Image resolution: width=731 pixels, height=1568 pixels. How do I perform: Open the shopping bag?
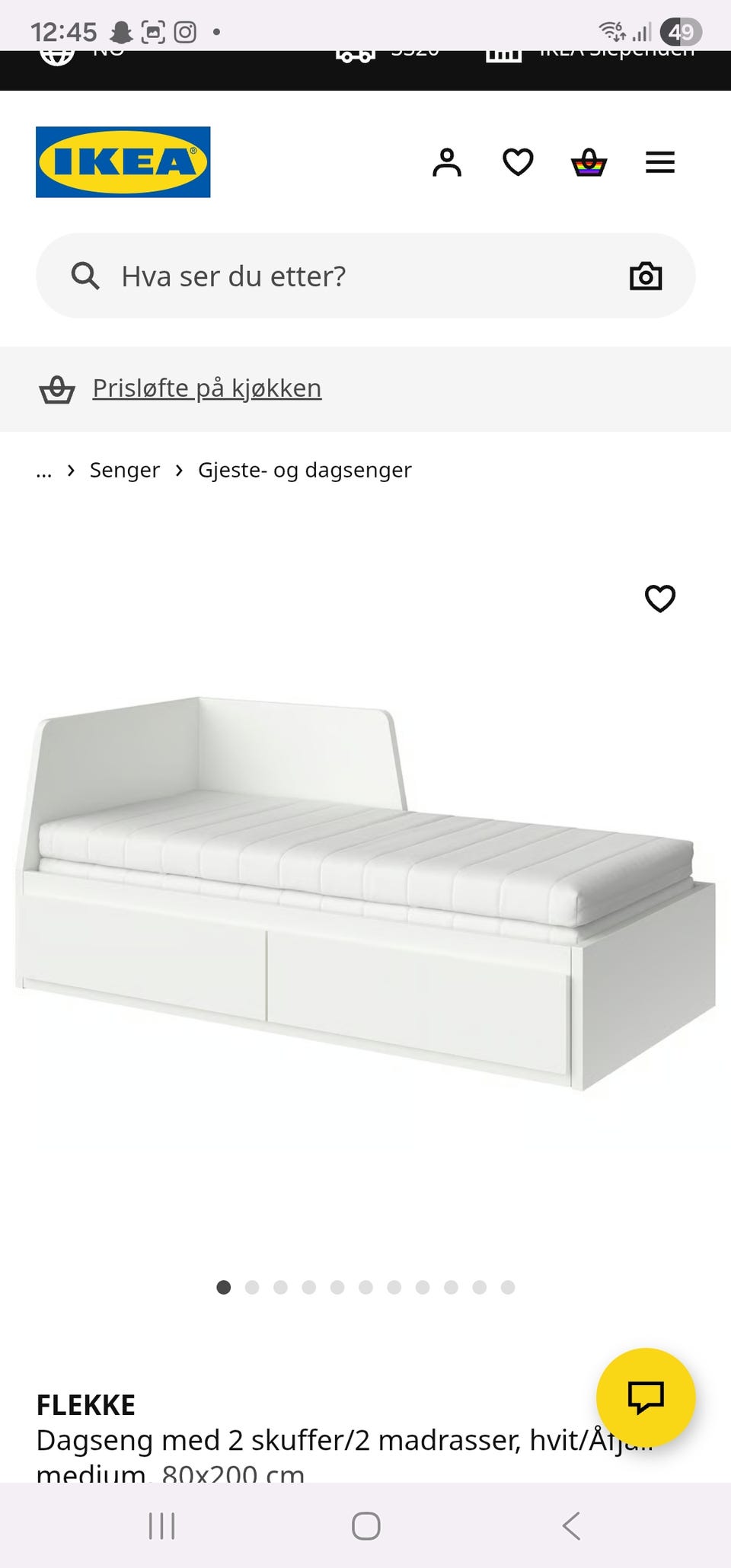(x=589, y=161)
